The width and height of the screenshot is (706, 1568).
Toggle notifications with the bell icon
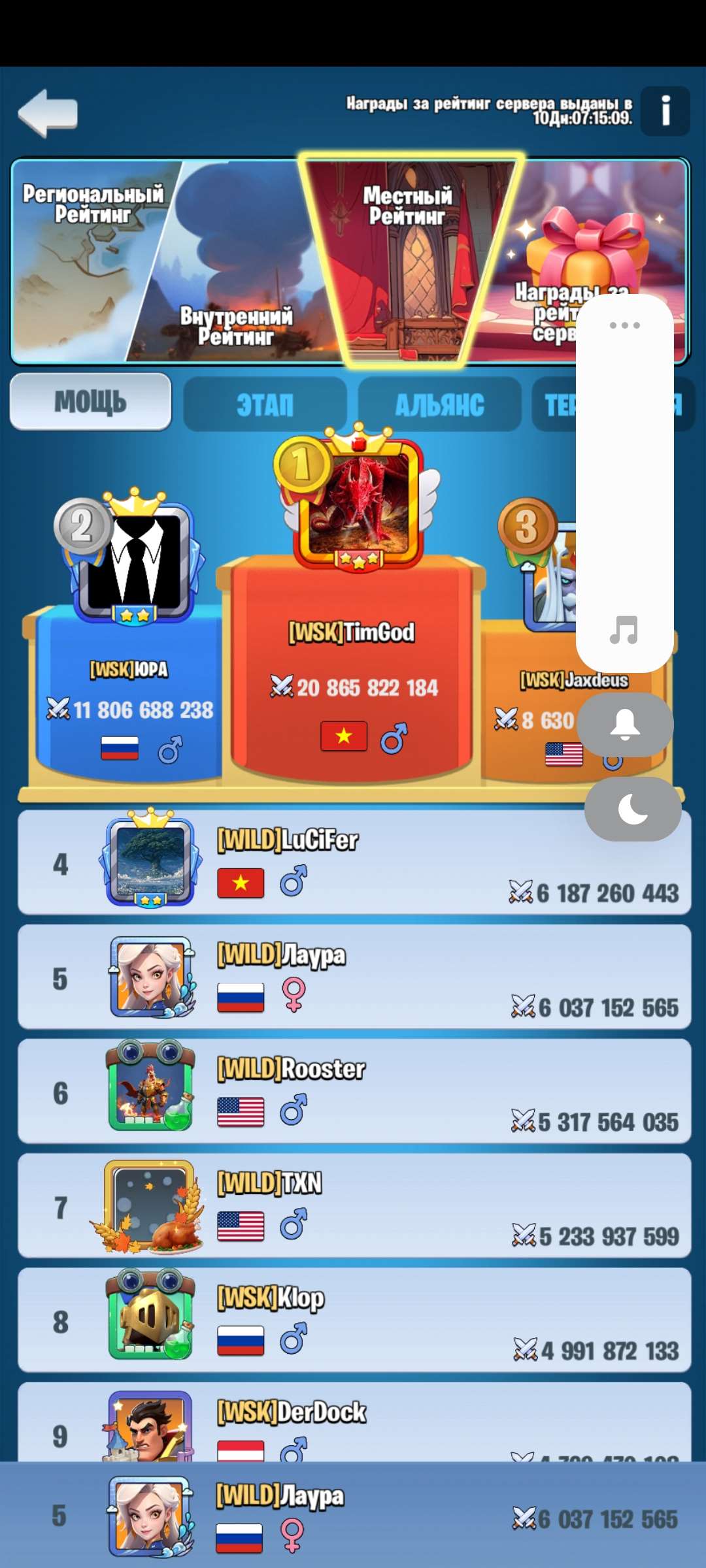click(x=626, y=724)
